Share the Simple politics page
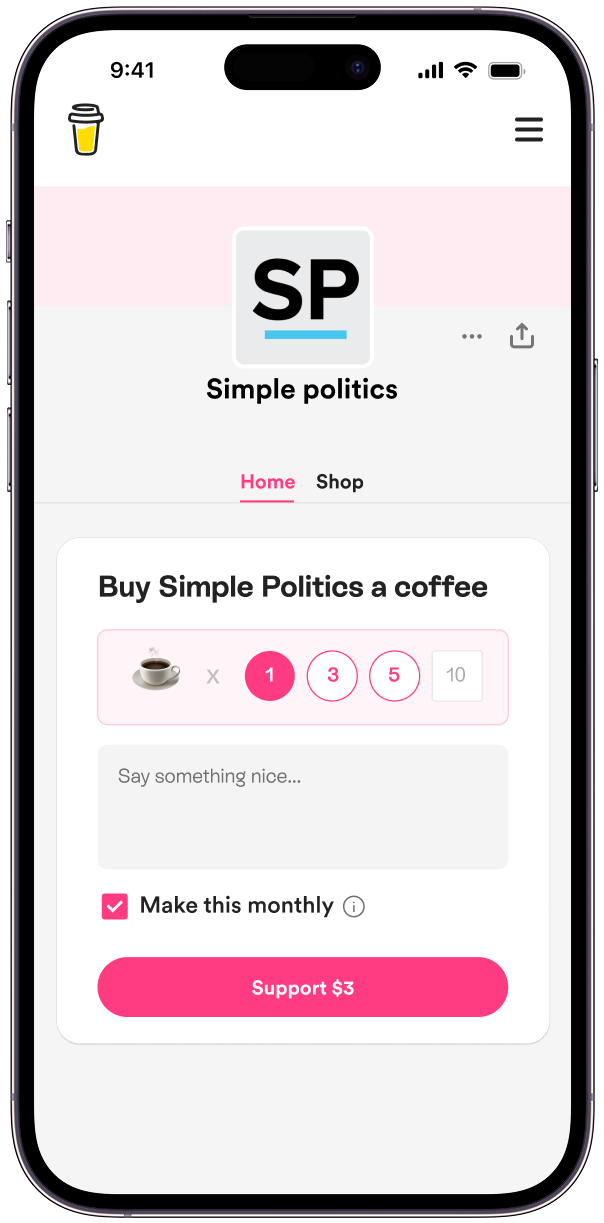The image size is (604, 1223). coord(522,336)
